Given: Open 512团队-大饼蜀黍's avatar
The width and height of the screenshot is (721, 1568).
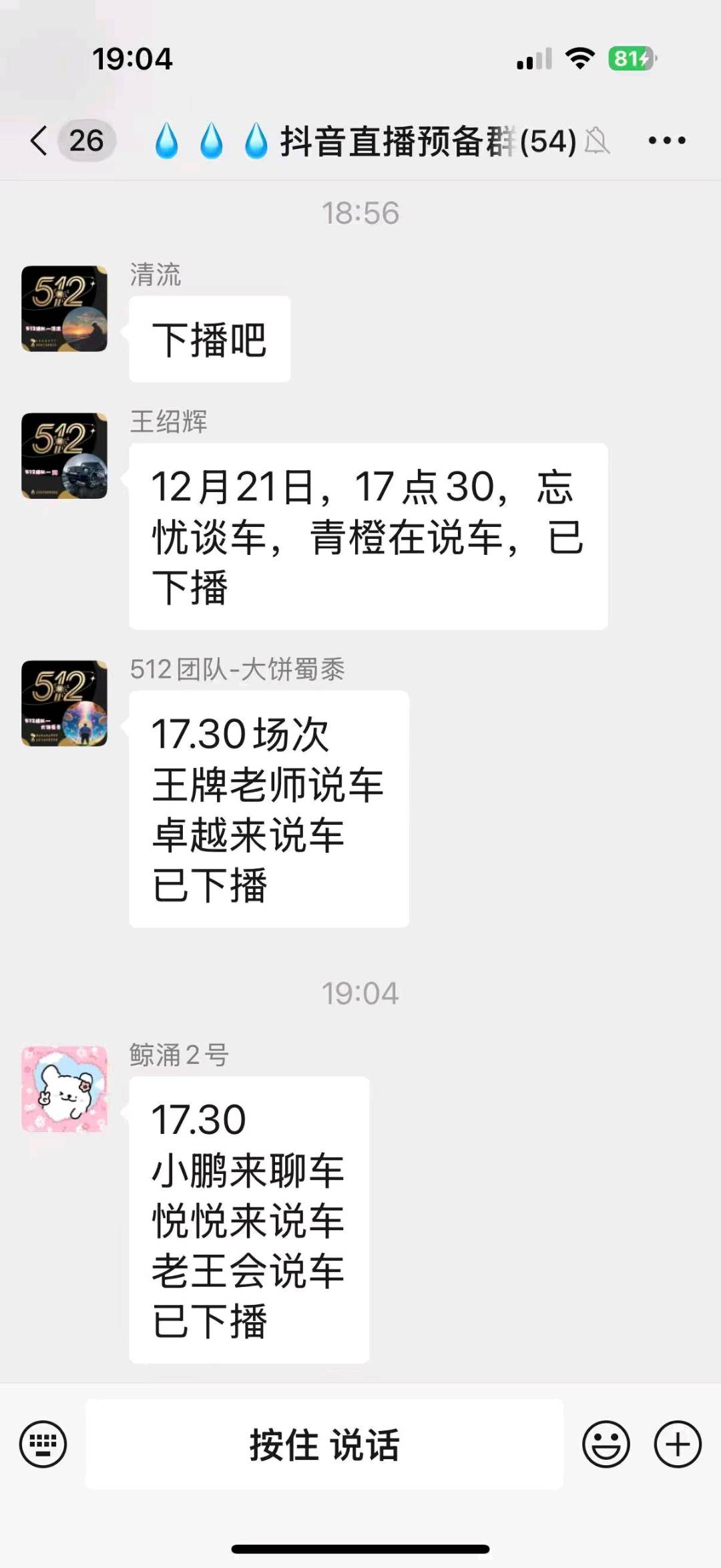Looking at the screenshot, I should pyautogui.click(x=65, y=705).
